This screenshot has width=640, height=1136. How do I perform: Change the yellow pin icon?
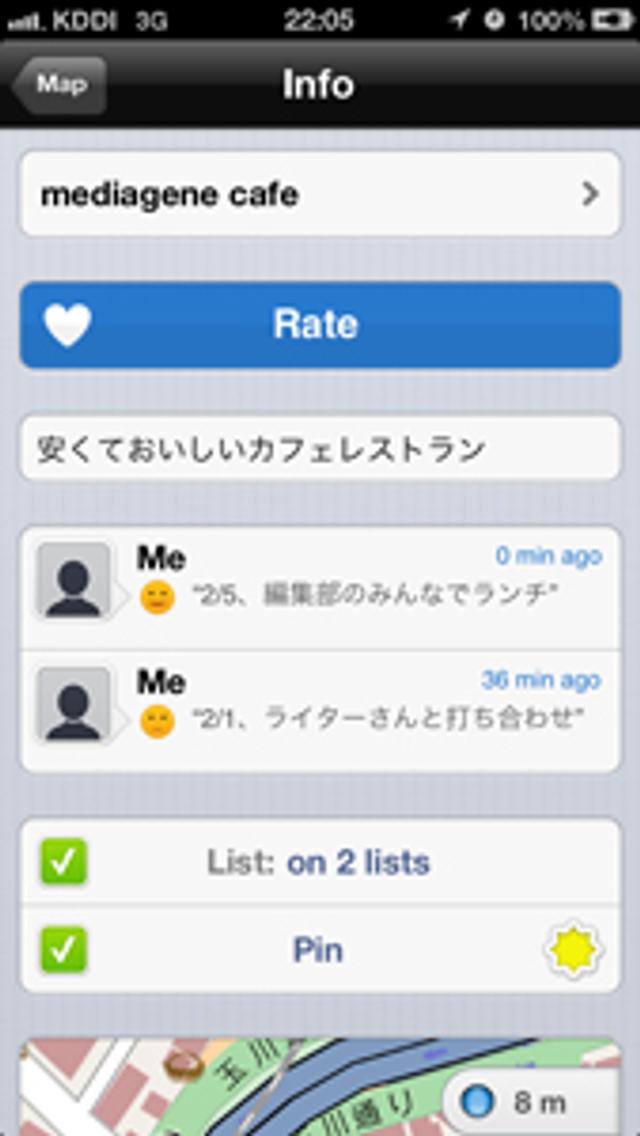tap(574, 949)
